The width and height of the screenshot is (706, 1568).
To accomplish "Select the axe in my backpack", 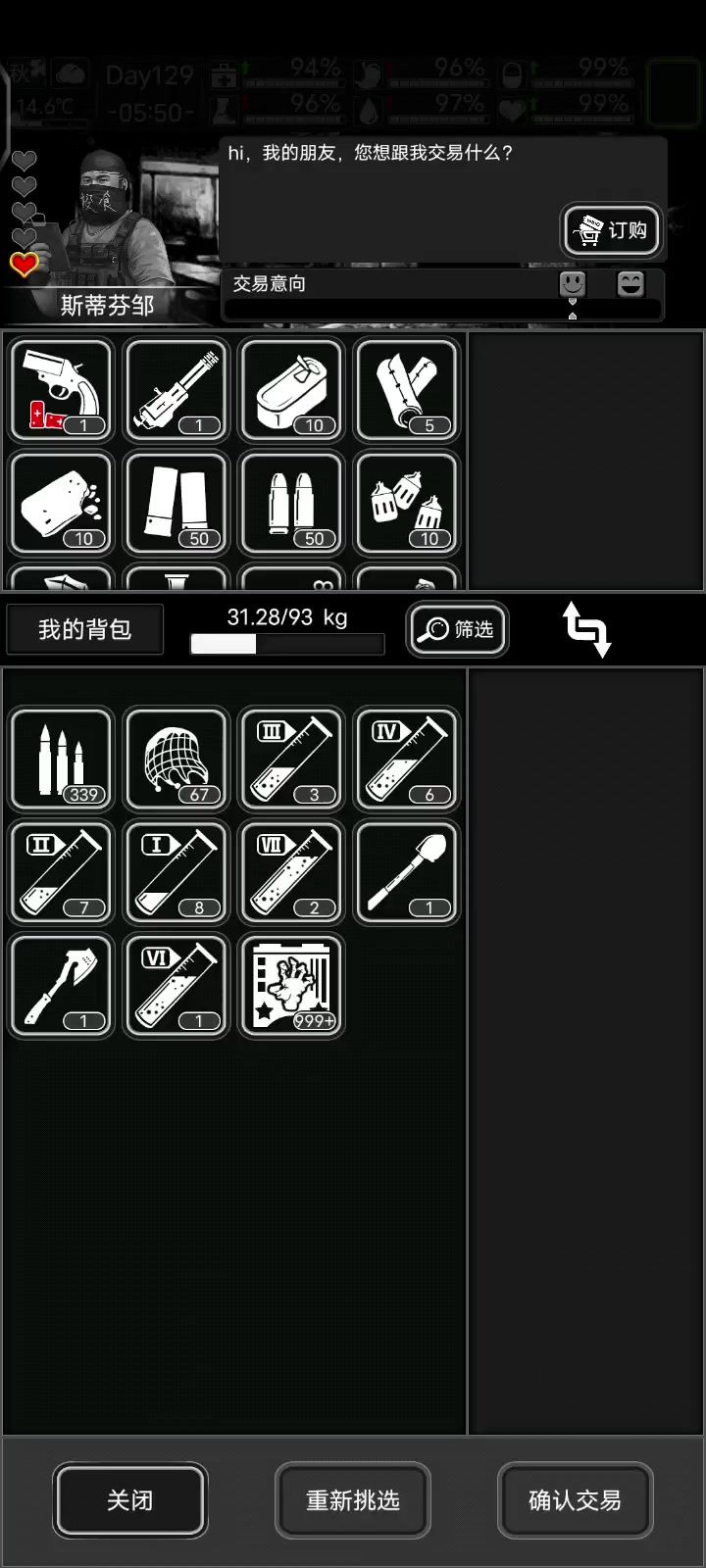I will click(x=63, y=986).
